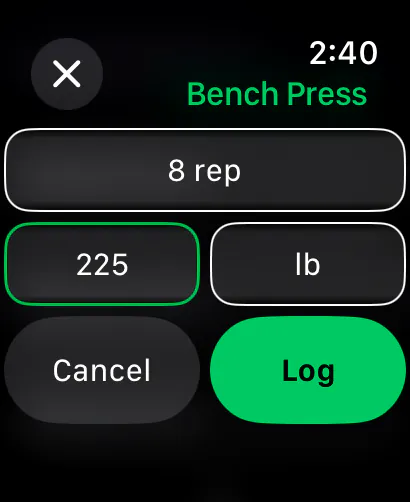Tap the 225 weight field

pyautogui.click(x=102, y=264)
